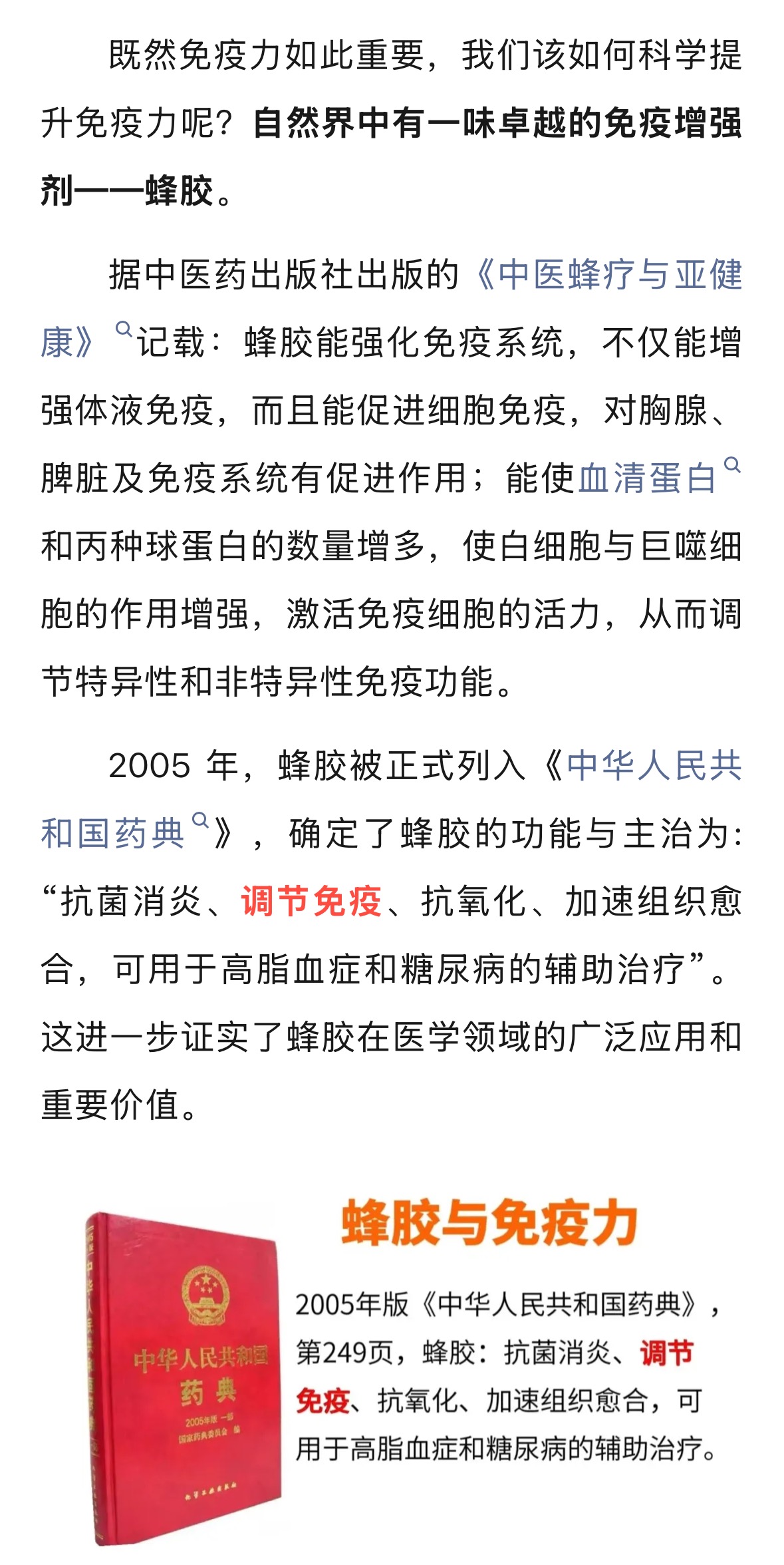The height and width of the screenshot is (1565, 784).
Task: Tap the 血清蛋白 keyword link
Action: pos(647,478)
